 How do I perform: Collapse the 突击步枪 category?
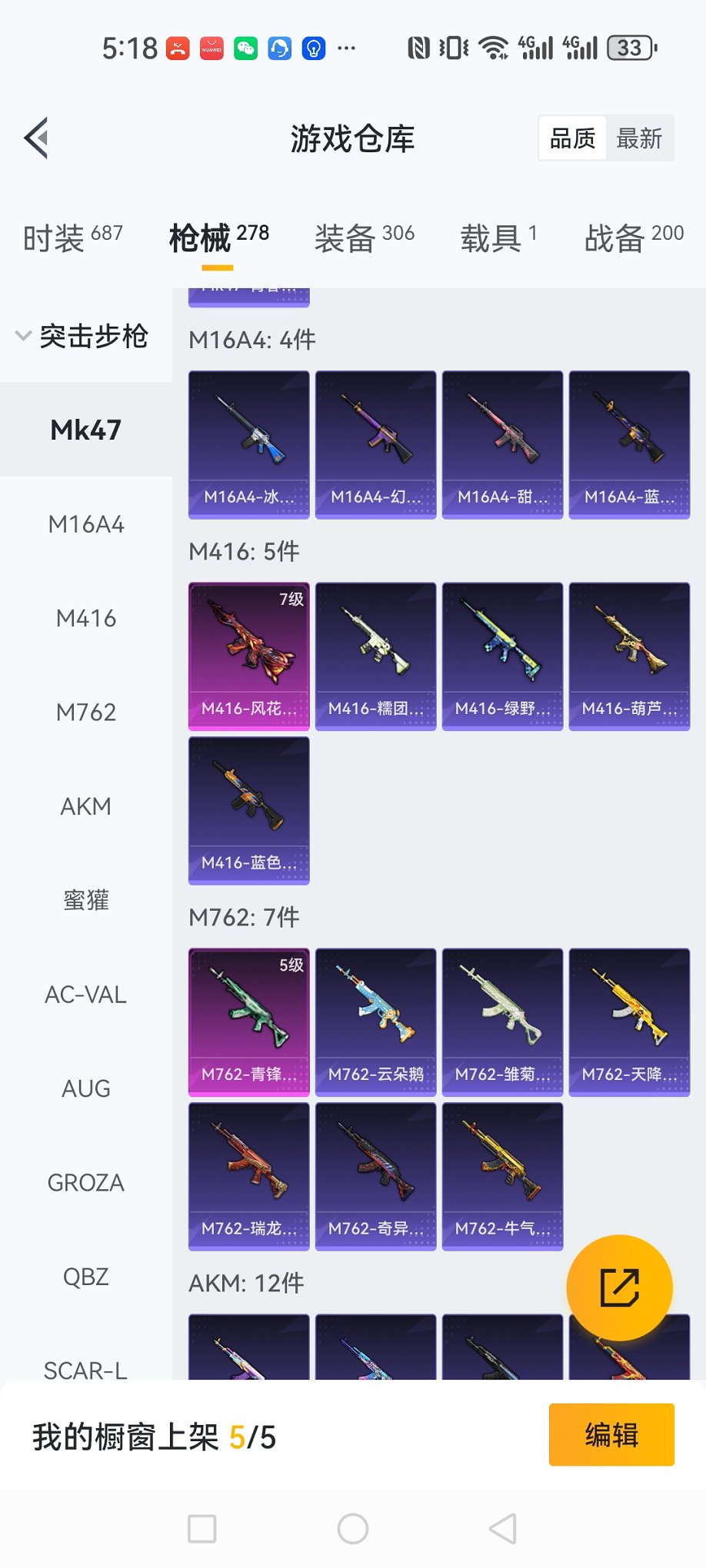click(x=83, y=336)
